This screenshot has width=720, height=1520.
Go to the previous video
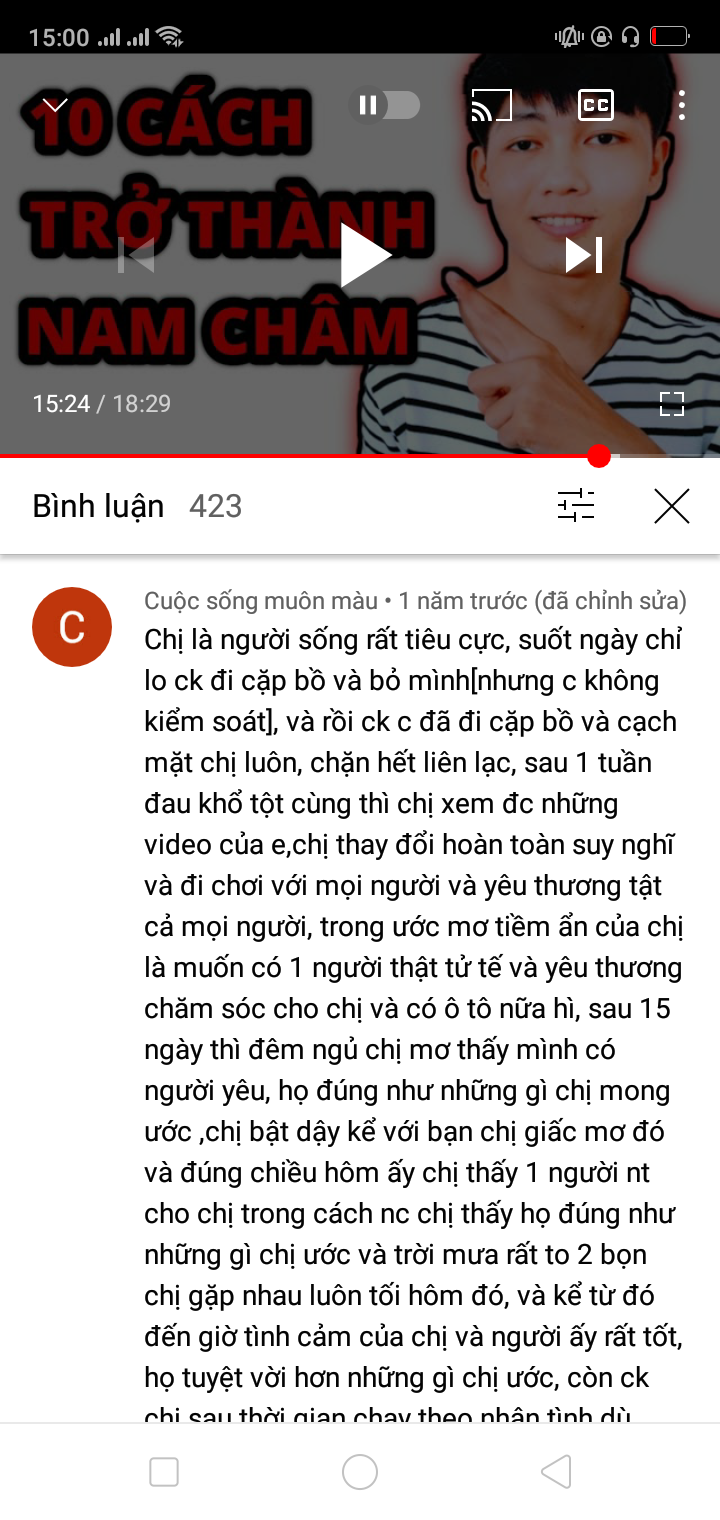(137, 255)
